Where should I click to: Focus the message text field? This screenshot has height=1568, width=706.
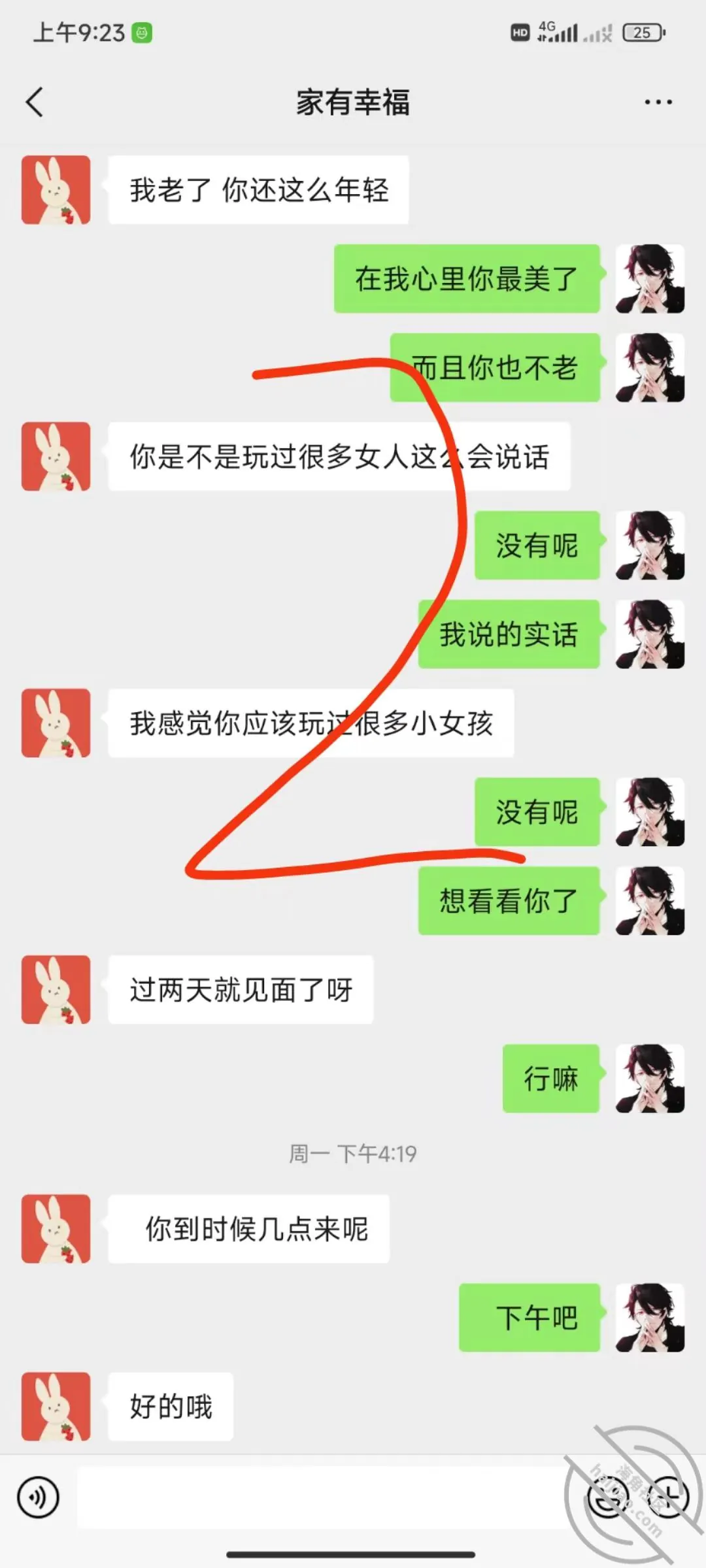tap(323, 1497)
